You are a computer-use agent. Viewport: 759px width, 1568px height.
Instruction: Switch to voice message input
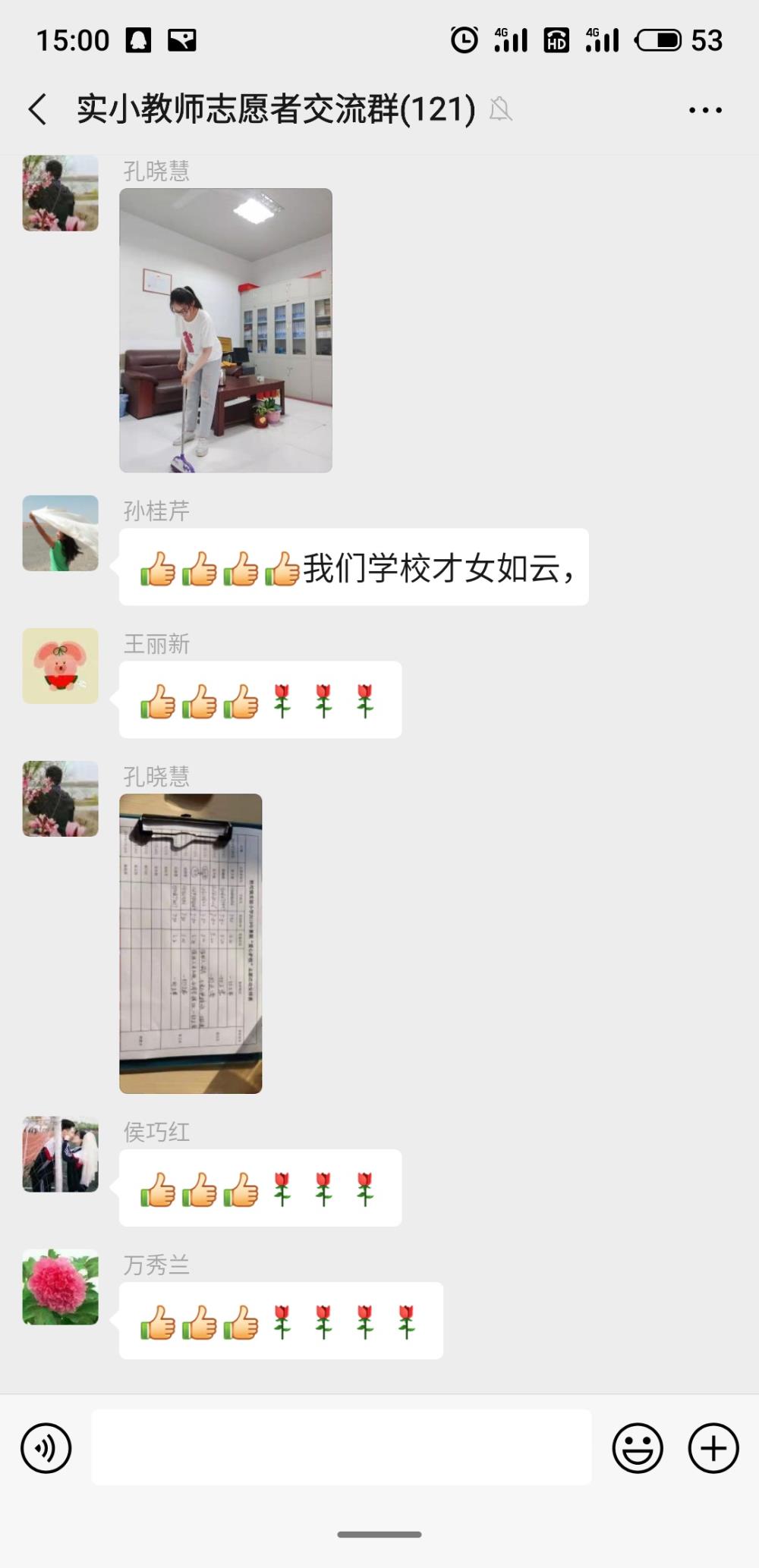(x=46, y=1447)
